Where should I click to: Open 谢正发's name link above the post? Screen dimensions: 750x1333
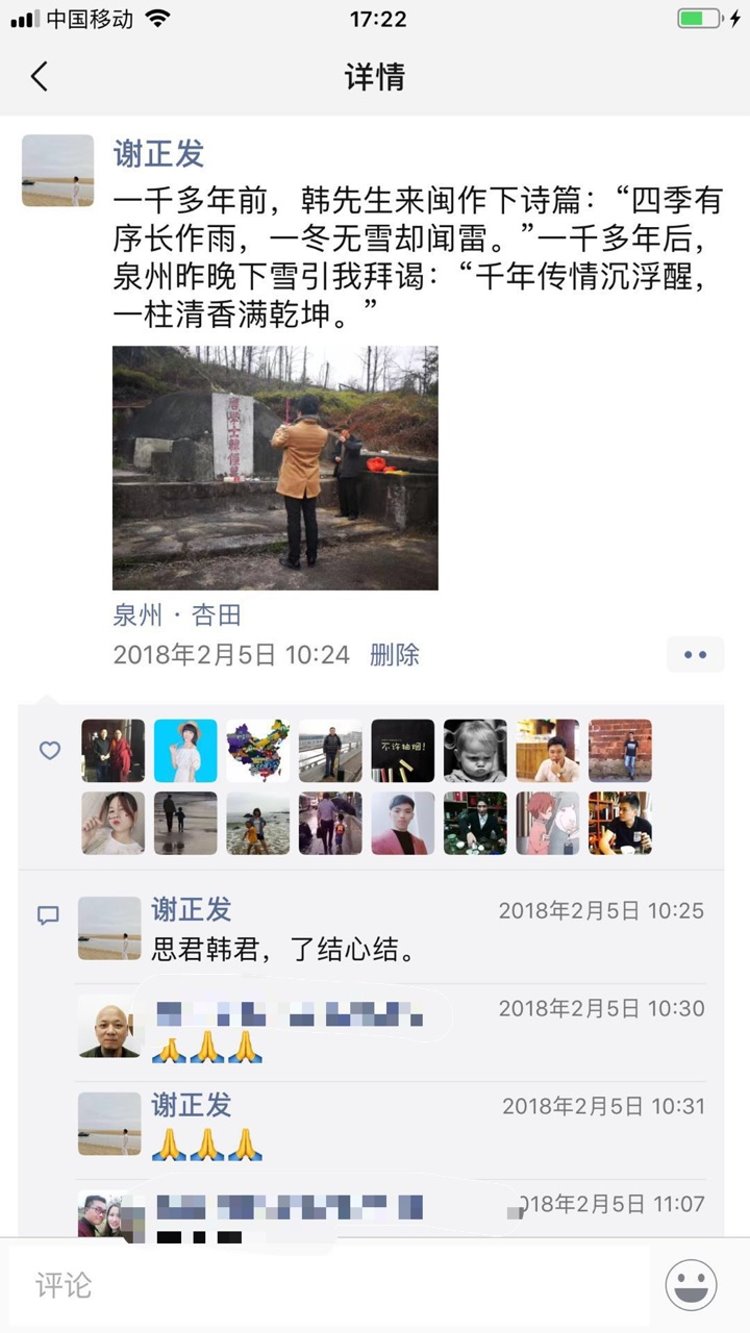tap(159, 153)
